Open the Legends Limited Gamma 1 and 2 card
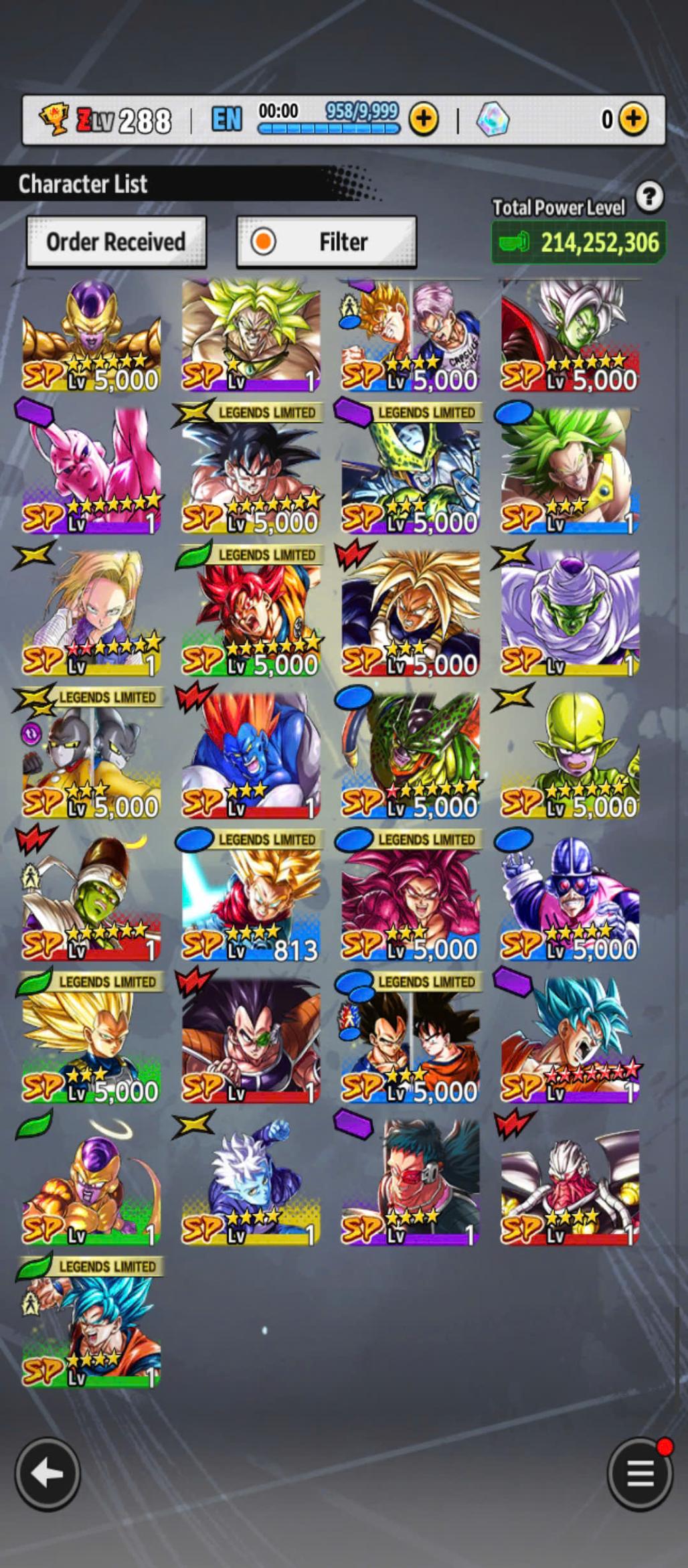This screenshot has width=688, height=1568. tap(92, 757)
